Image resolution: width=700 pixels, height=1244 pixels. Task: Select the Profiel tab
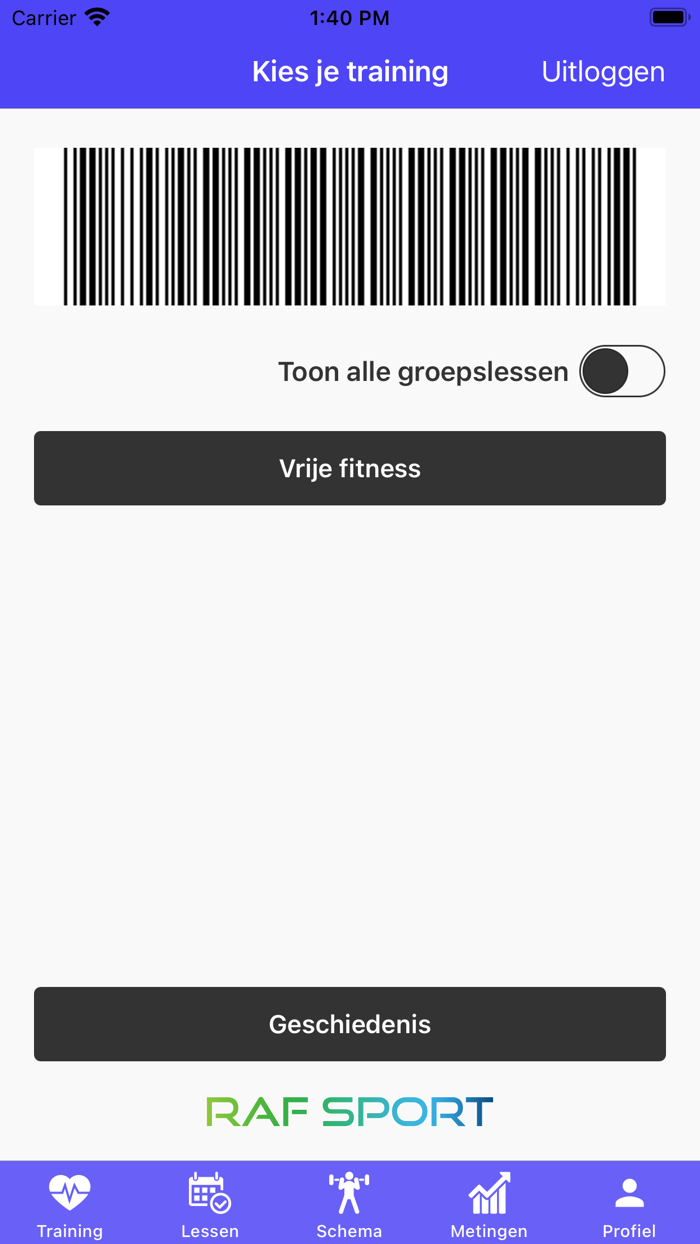pos(629,1204)
